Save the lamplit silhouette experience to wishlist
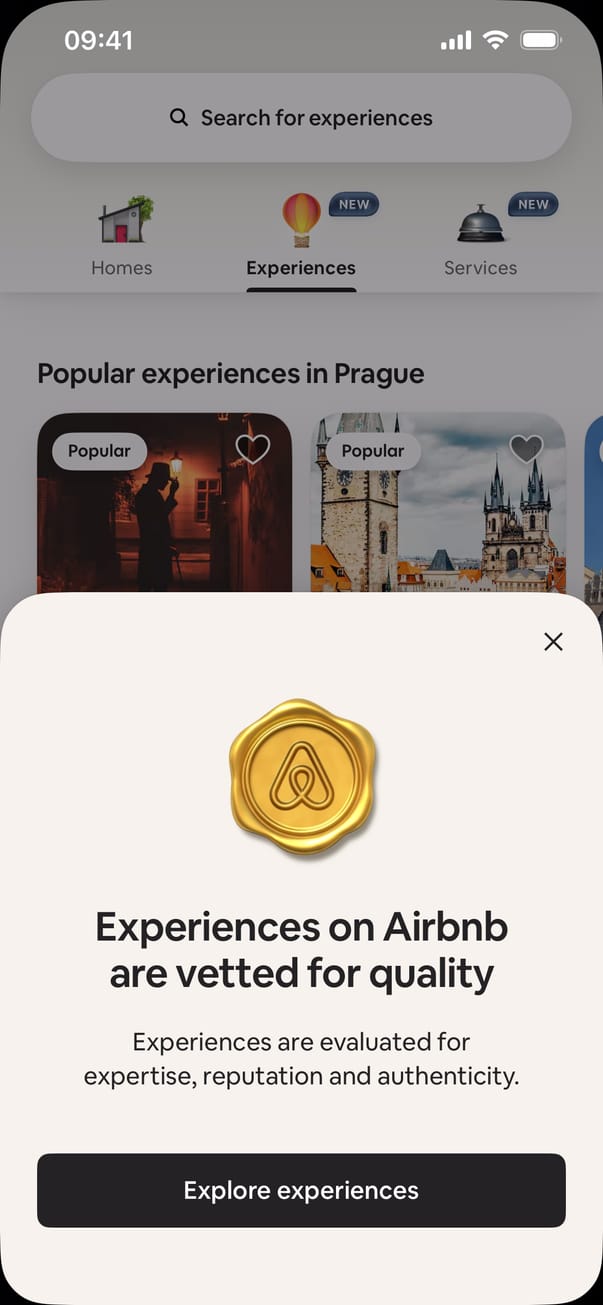This screenshot has width=603, height=1305. tap(252, 449)
